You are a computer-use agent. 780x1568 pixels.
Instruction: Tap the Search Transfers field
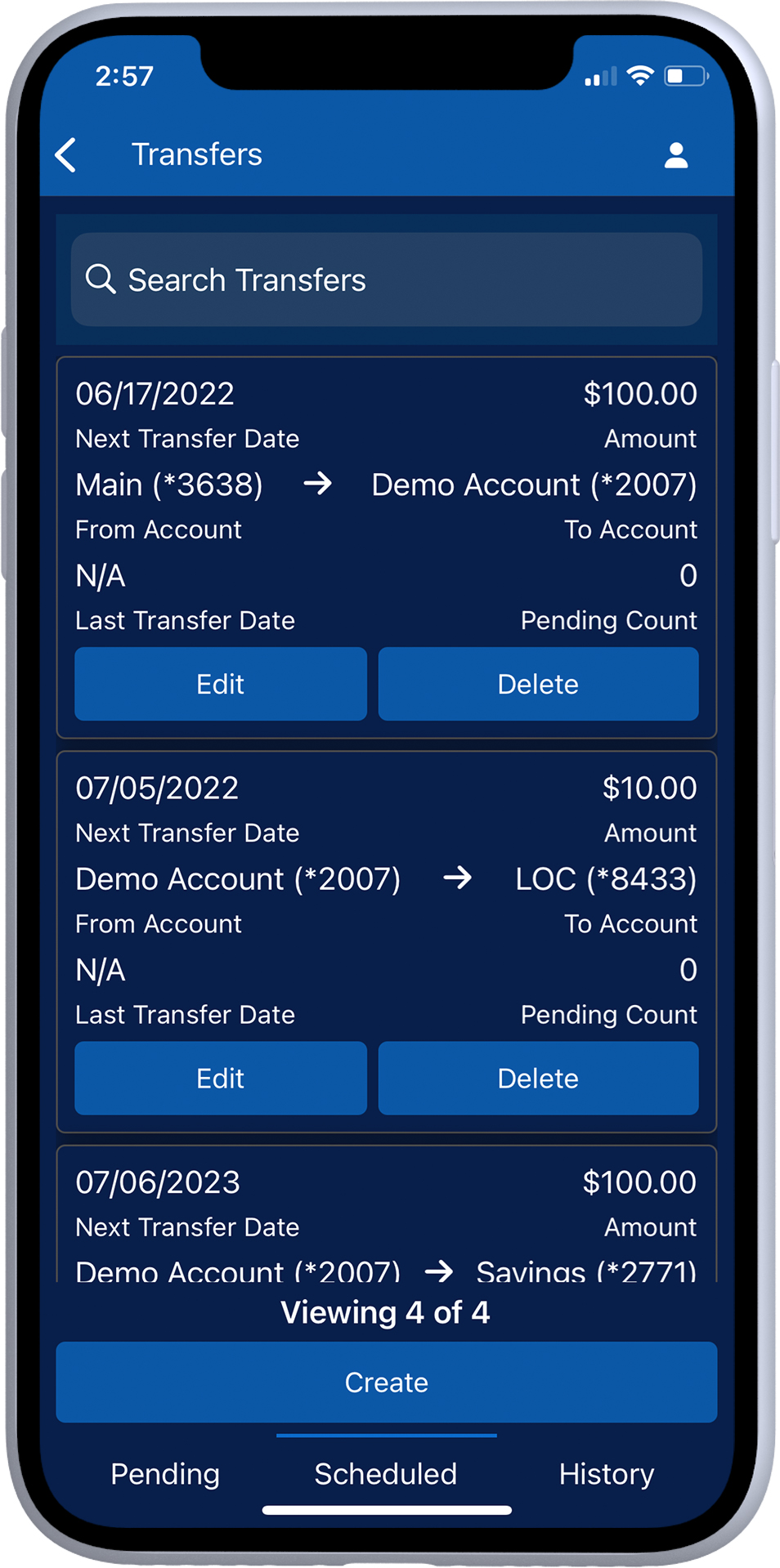[386, 279]
